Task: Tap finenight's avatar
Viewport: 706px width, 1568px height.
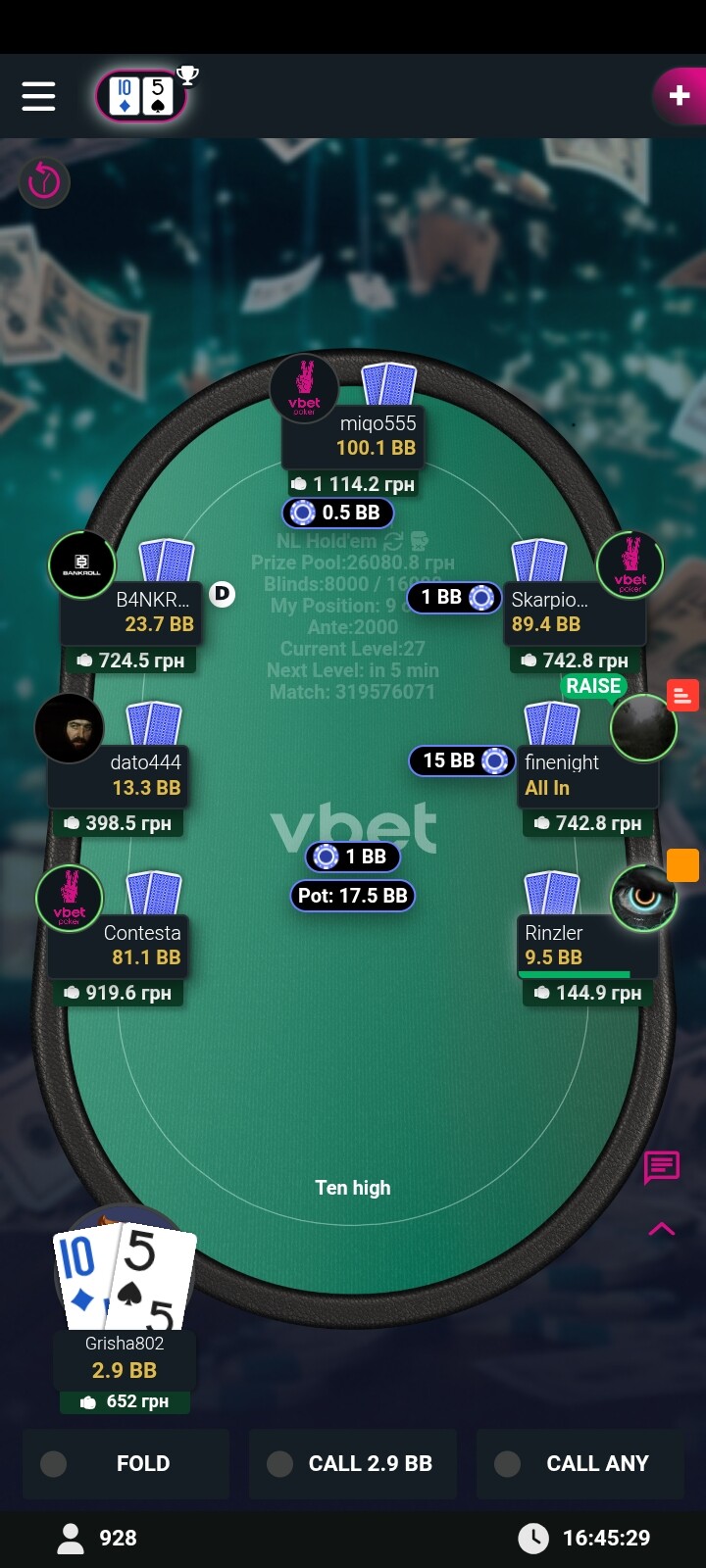Action: (x=643, y=728)
